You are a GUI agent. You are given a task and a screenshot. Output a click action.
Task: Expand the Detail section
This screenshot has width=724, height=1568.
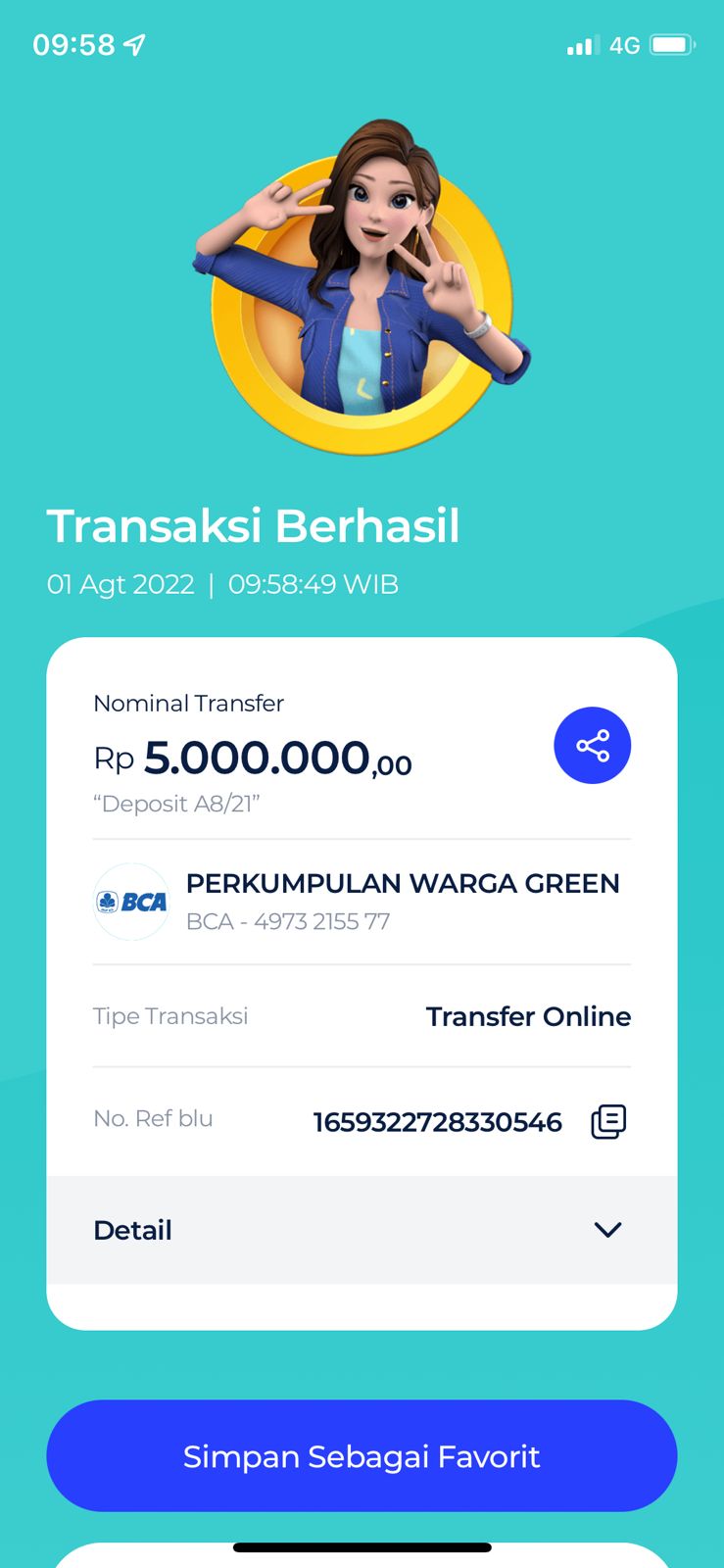click(x=607, y=1229)
